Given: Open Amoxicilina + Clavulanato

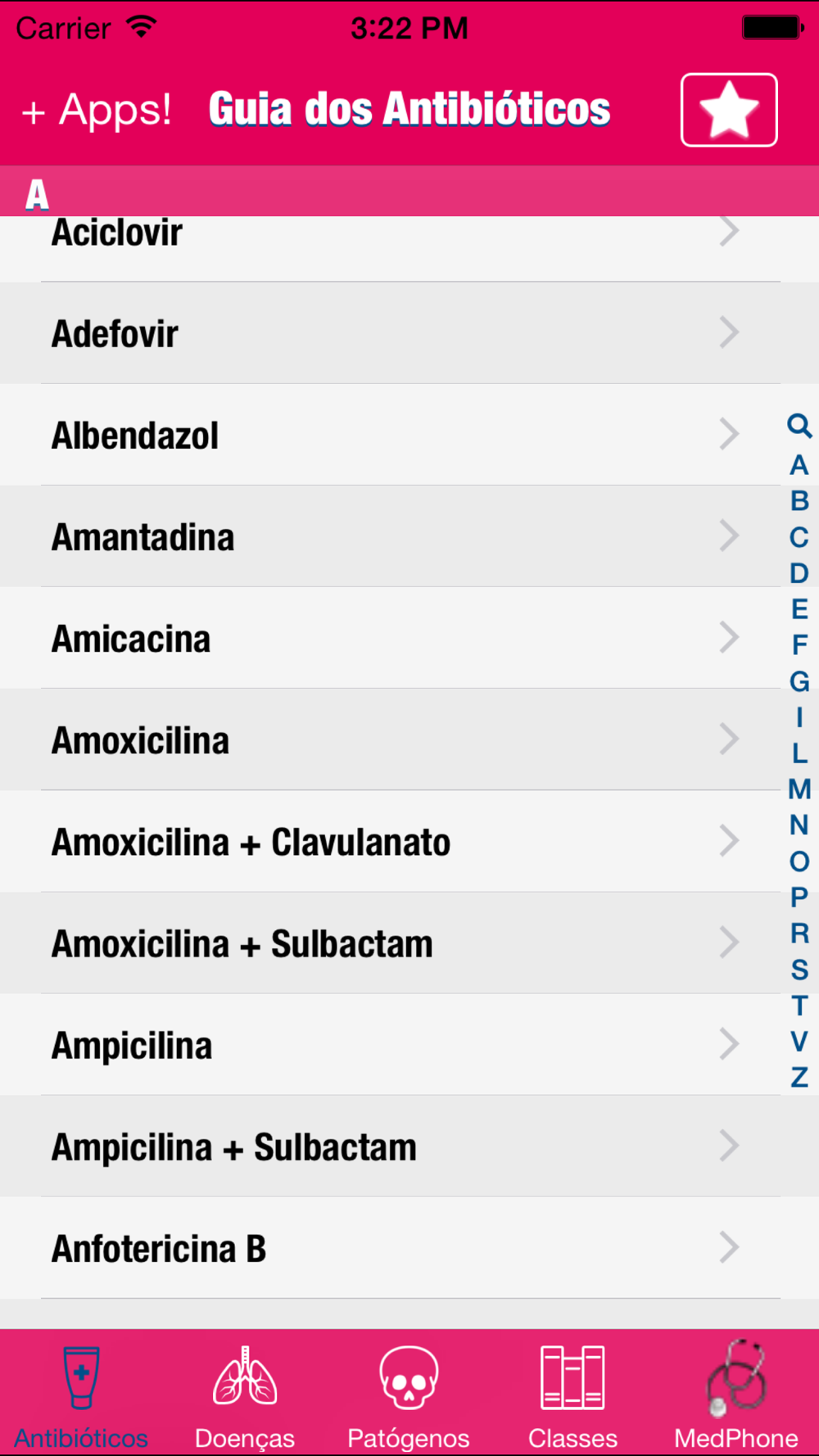Looking at the screenshot, I should click(x=409, y=842).
